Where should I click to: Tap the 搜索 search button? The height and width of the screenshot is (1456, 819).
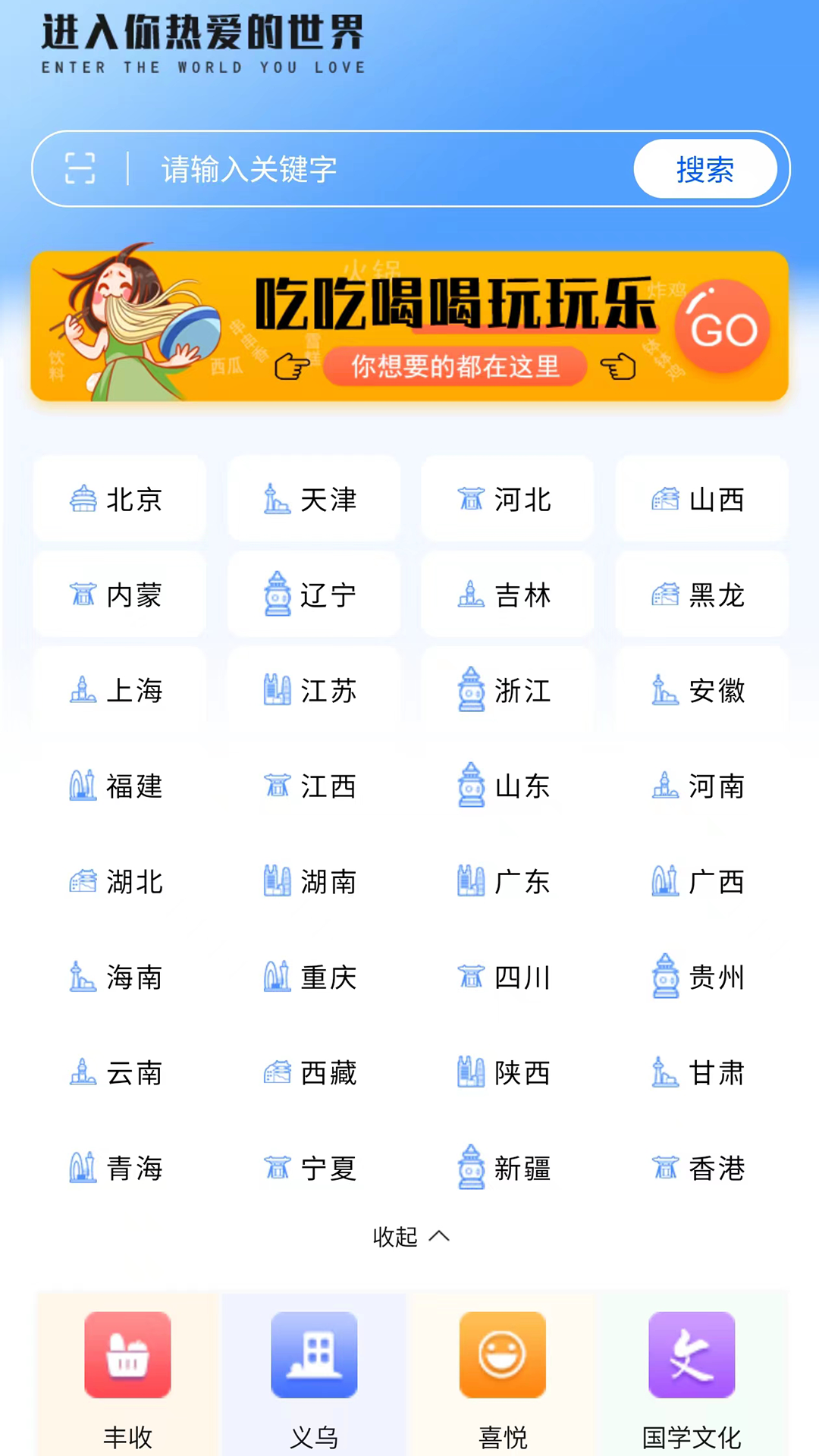(705, 169)
